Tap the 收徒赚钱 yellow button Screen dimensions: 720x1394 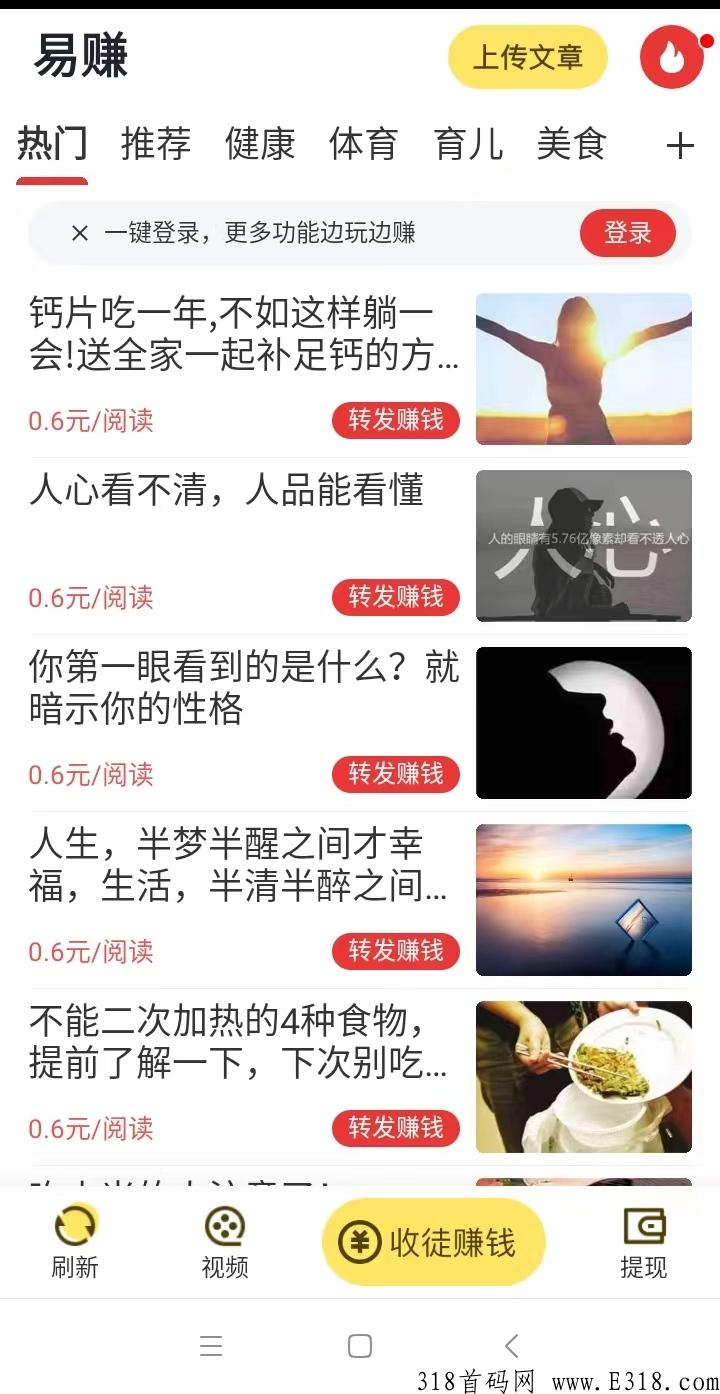(433, 1242)
